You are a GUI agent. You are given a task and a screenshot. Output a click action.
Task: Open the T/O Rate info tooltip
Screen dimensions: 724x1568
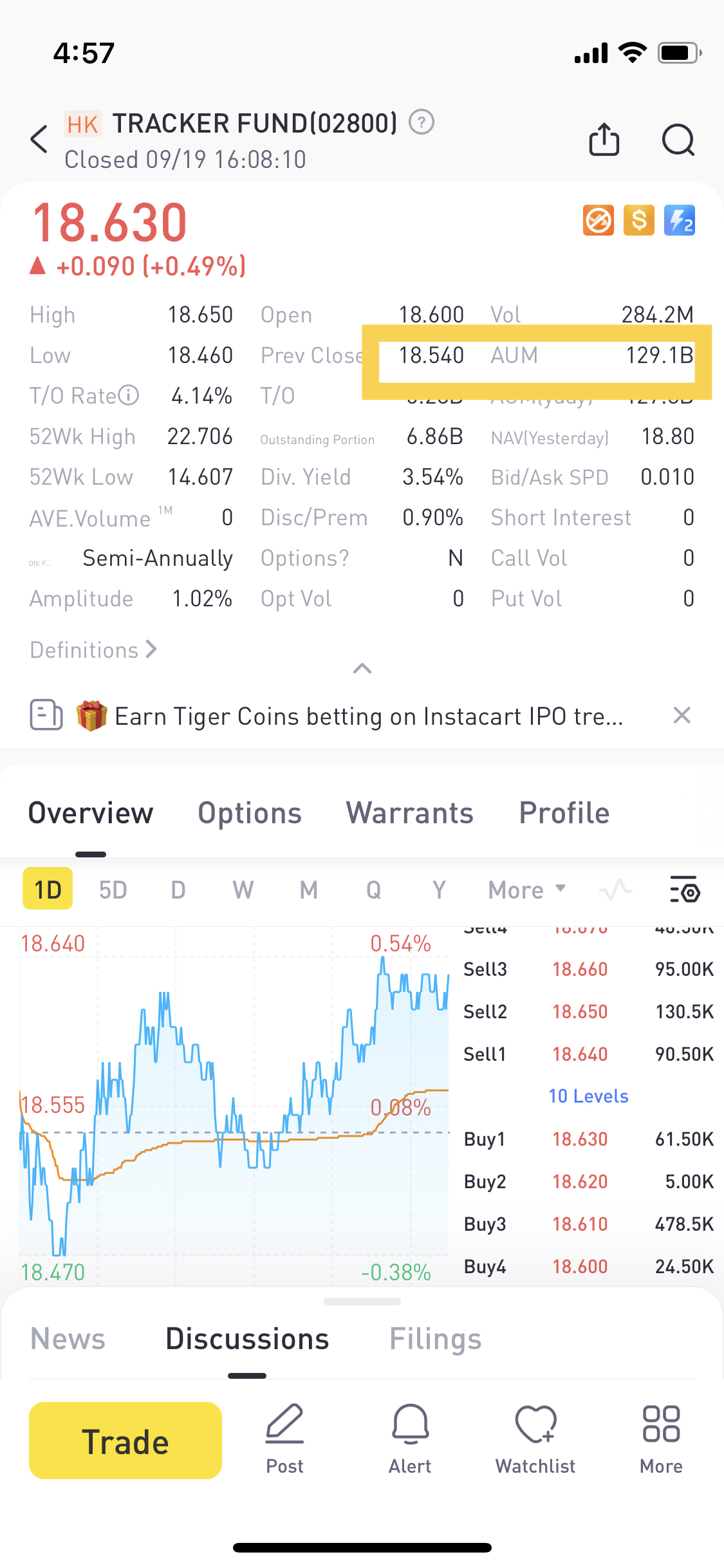(x=129, y=395)
